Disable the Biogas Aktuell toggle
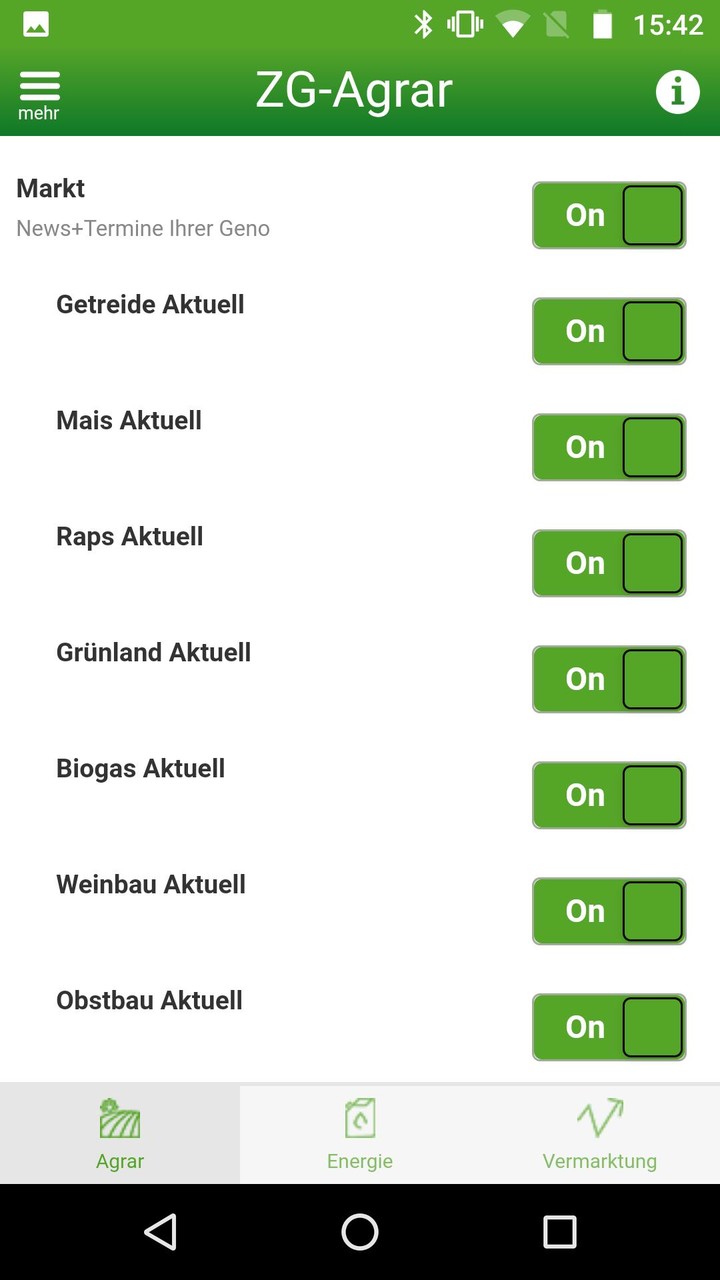 click(609, 795)
